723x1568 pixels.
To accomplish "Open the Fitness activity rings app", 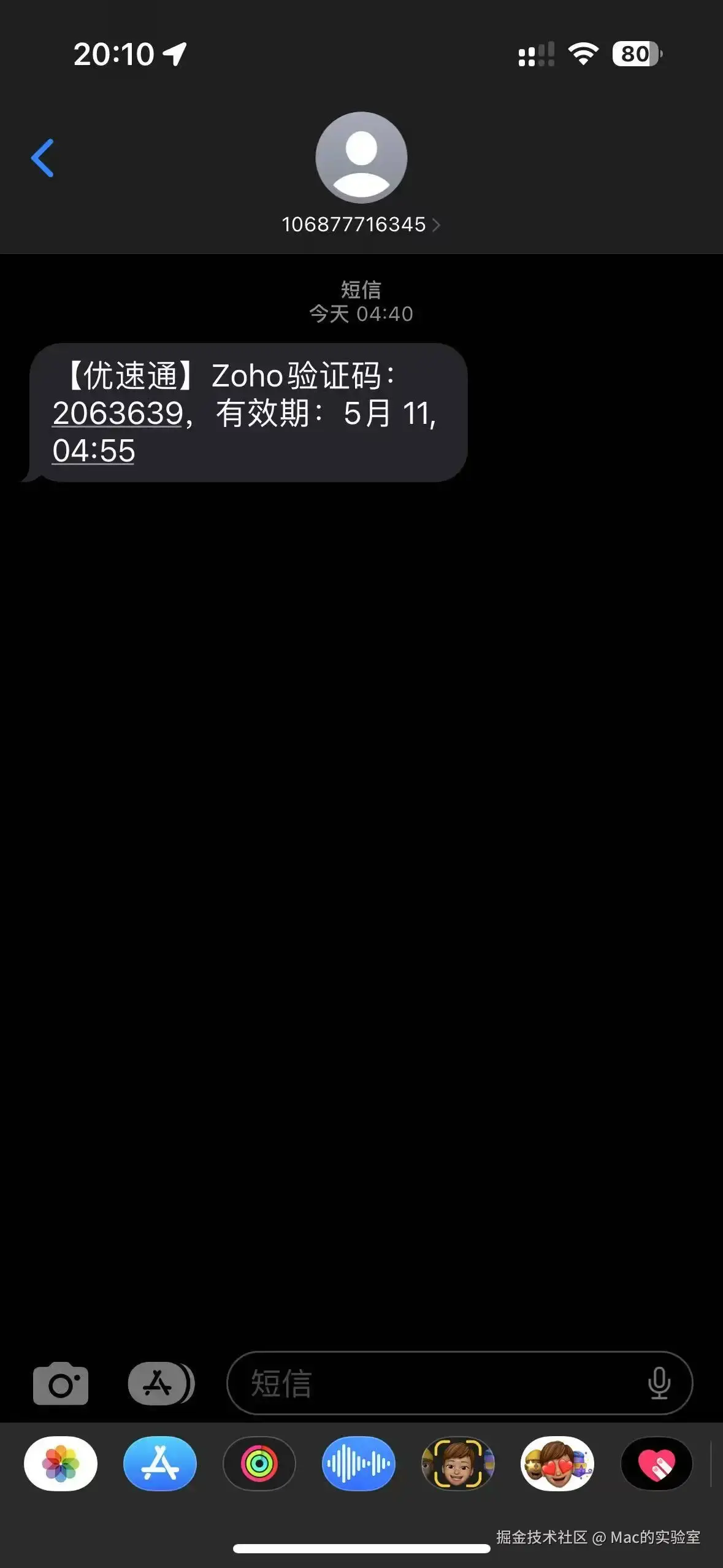I will [259, 1464].
